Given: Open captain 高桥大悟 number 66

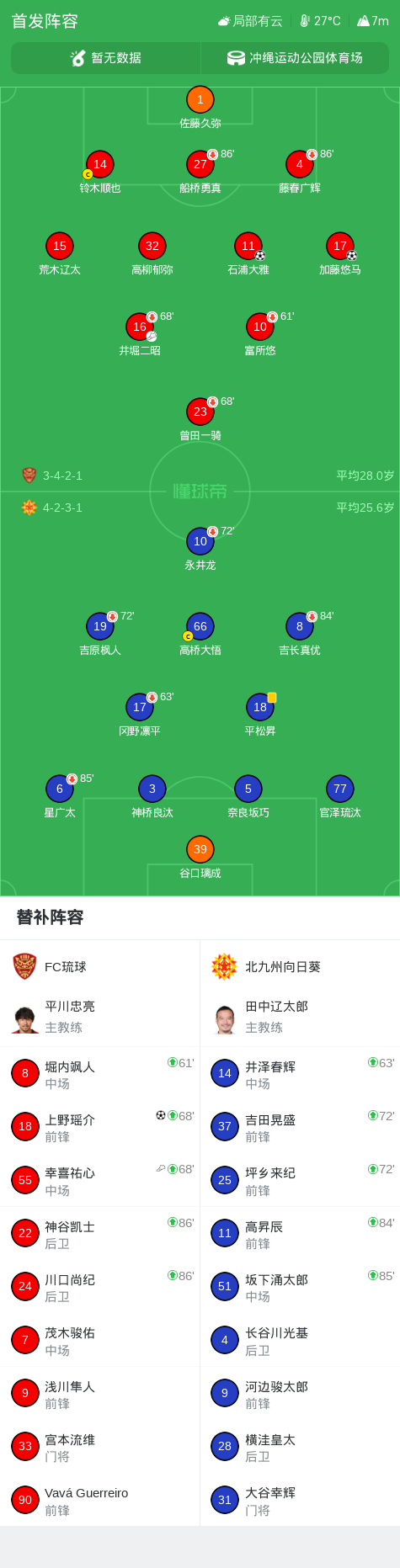Looking at the screenshot, I should 200,634.
